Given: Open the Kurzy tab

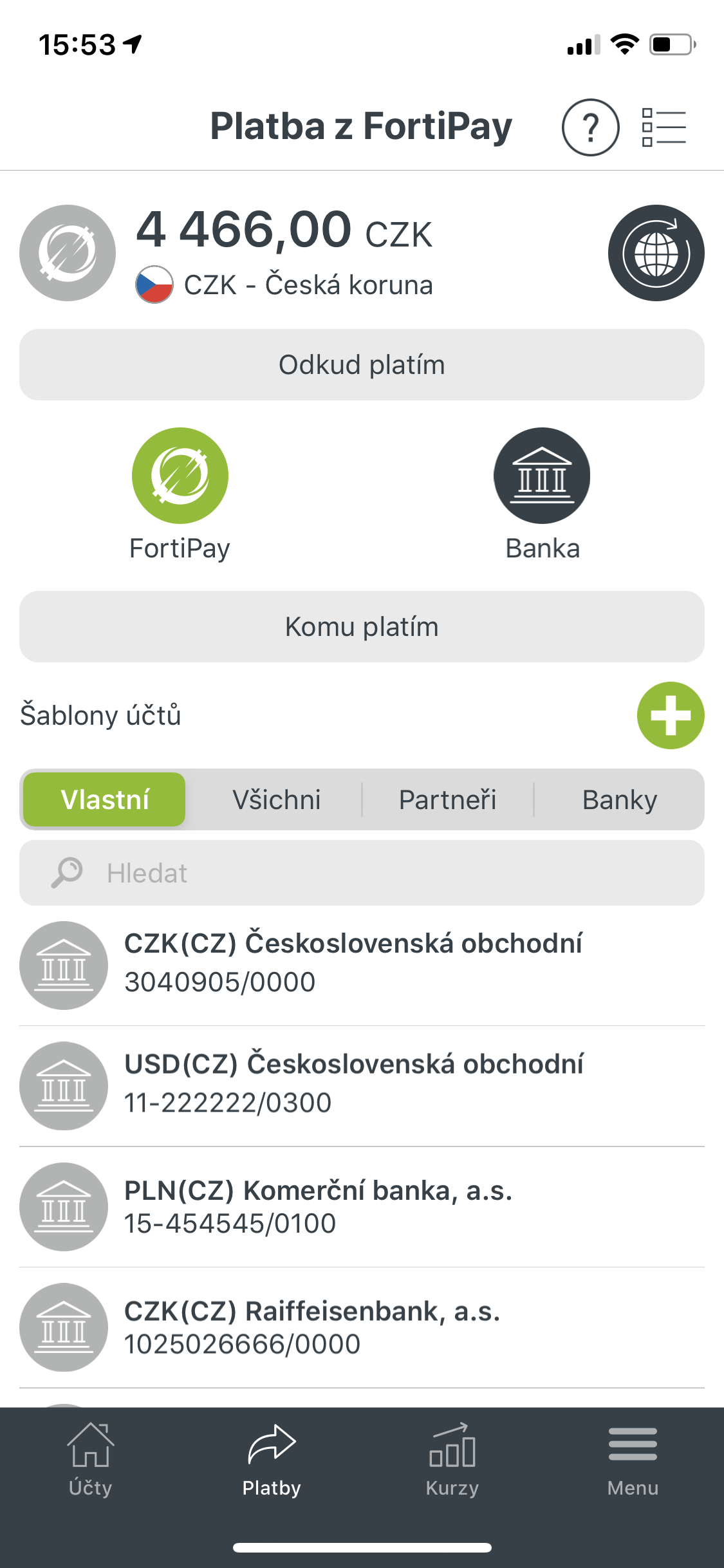Looking at the screenshot, I should tap(452, 1460).
